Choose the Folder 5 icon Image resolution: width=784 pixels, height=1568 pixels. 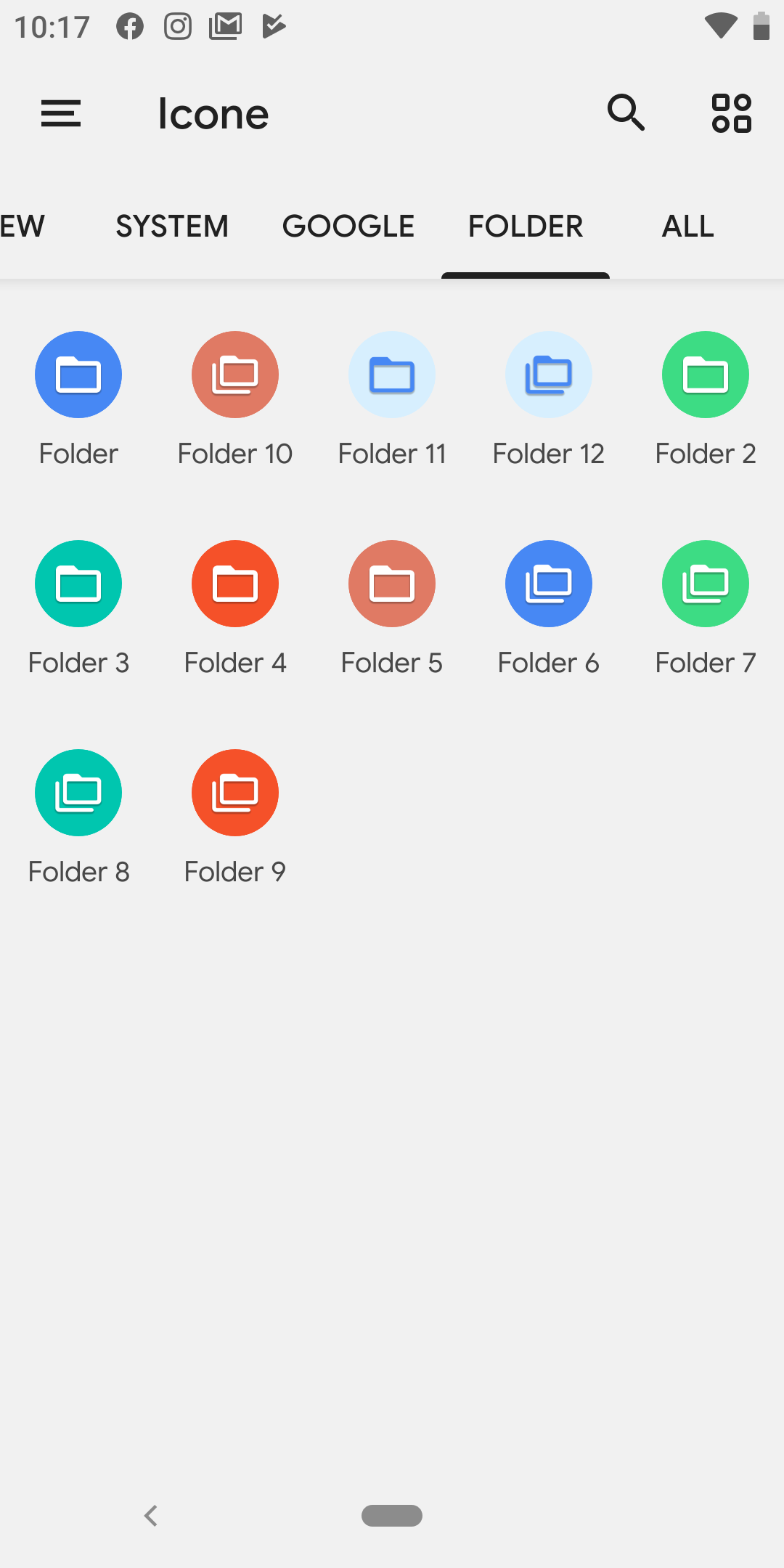[392, 584]
